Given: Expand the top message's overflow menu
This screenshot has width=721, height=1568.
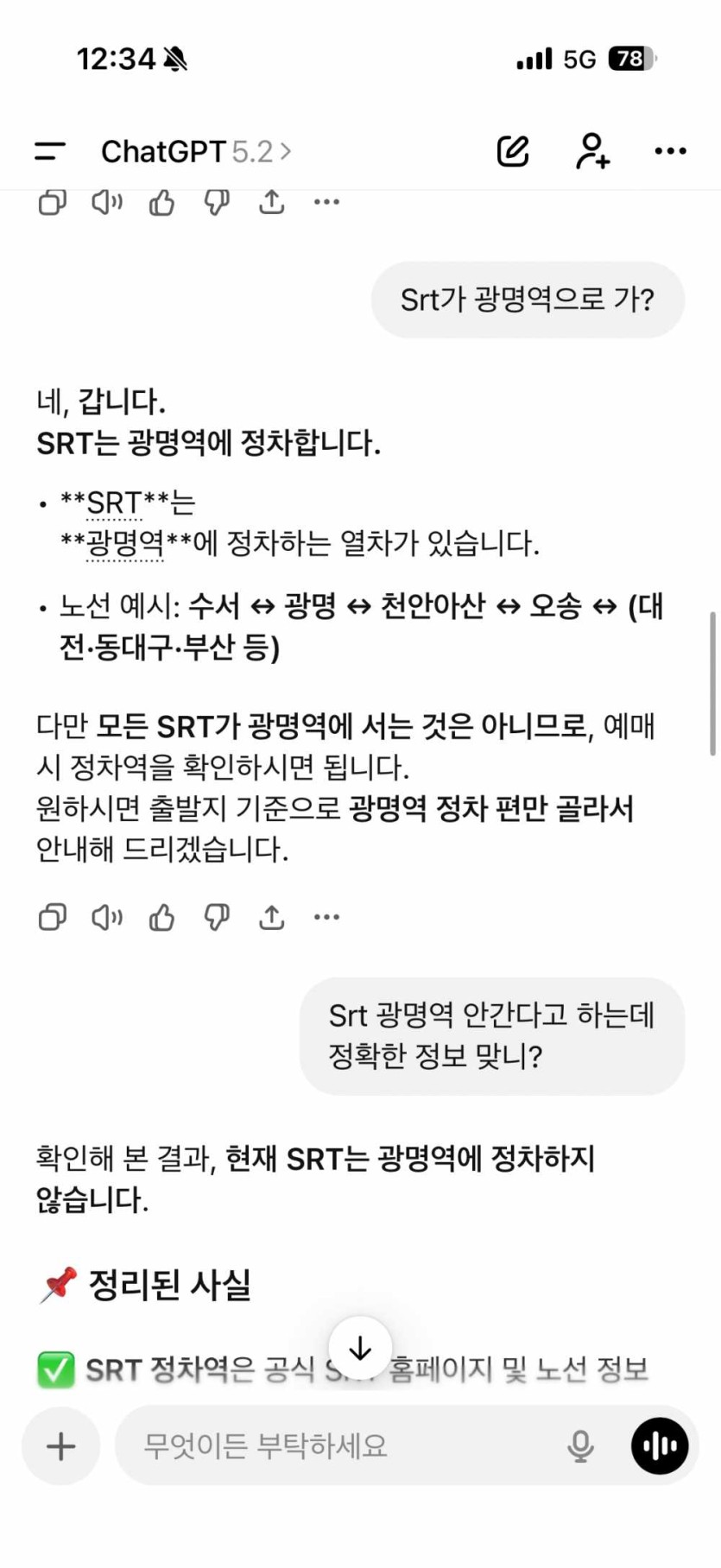Looking at the screenshot, I should [x=327, y=201].
